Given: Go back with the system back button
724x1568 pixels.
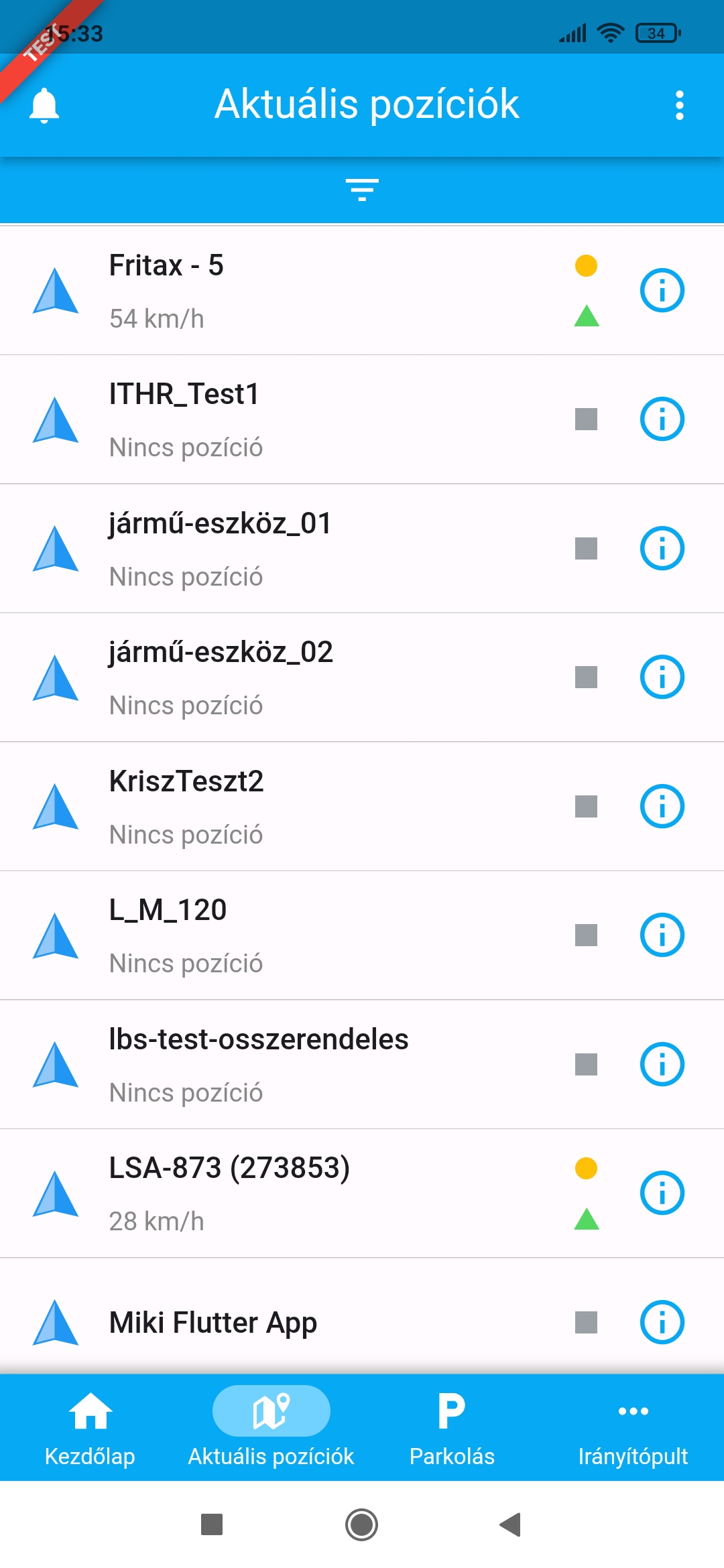Looking at the screenshot, I should [x=511, y=1524].
